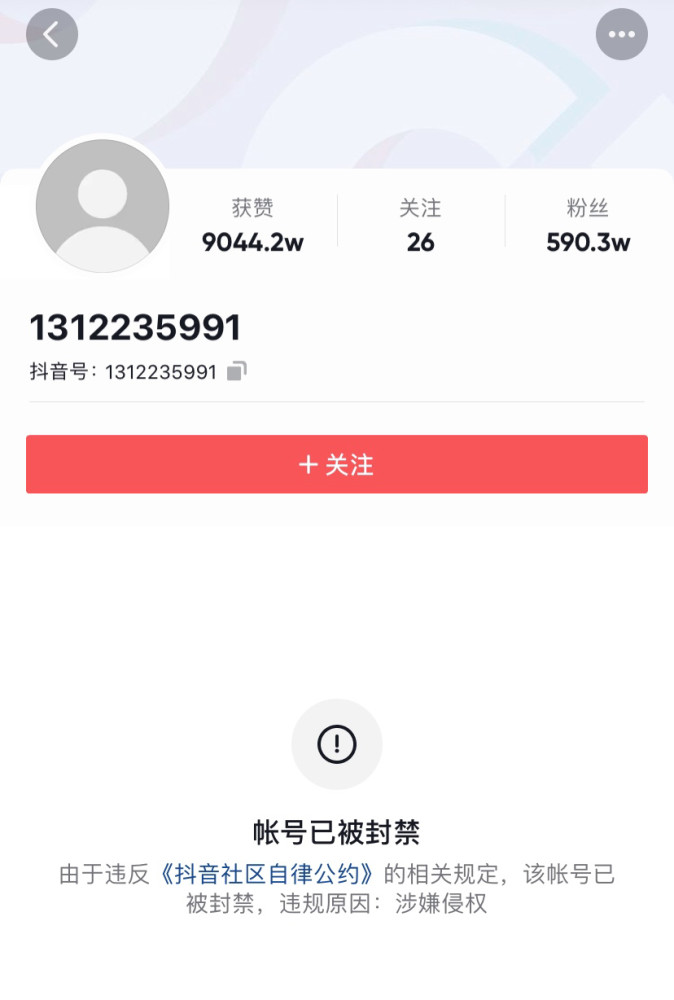Open the 抖音社区自律公约 link

point(270,874)
